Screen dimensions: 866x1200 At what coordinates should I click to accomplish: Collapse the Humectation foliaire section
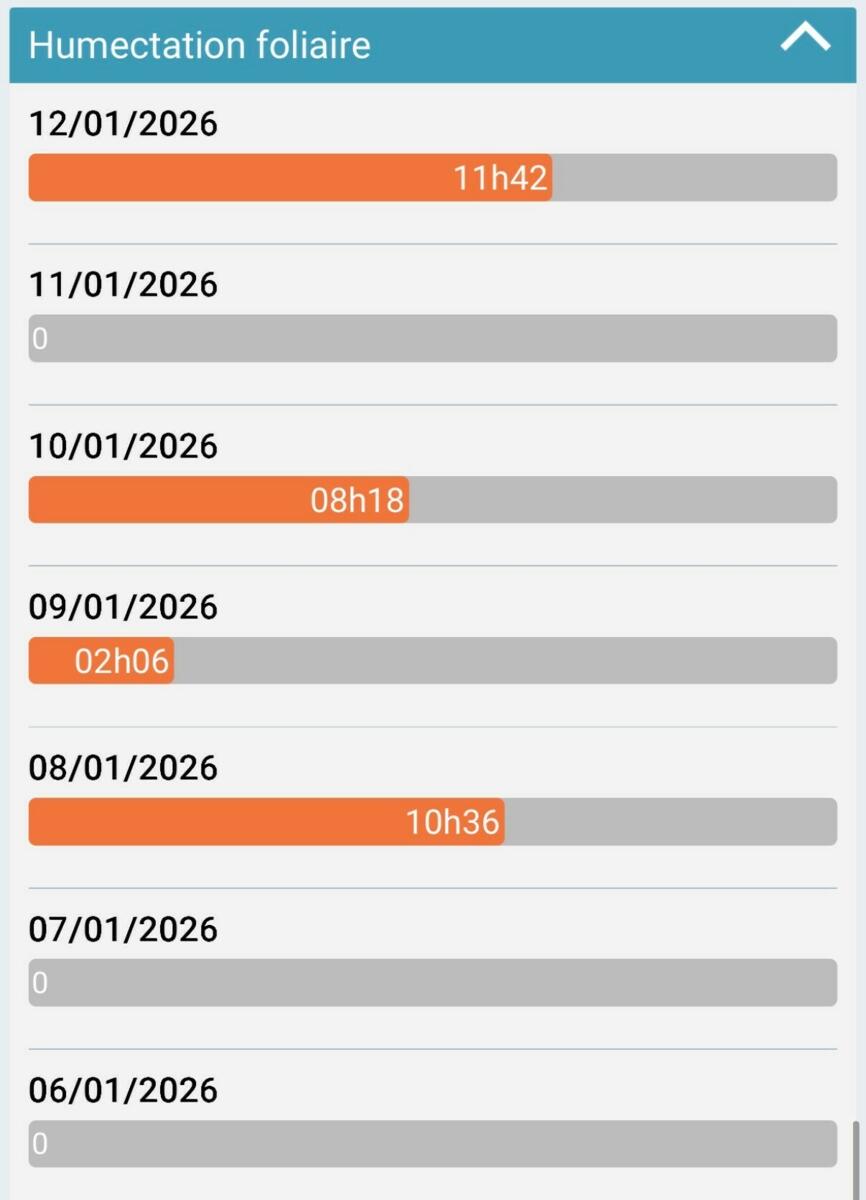pos(805,40)
